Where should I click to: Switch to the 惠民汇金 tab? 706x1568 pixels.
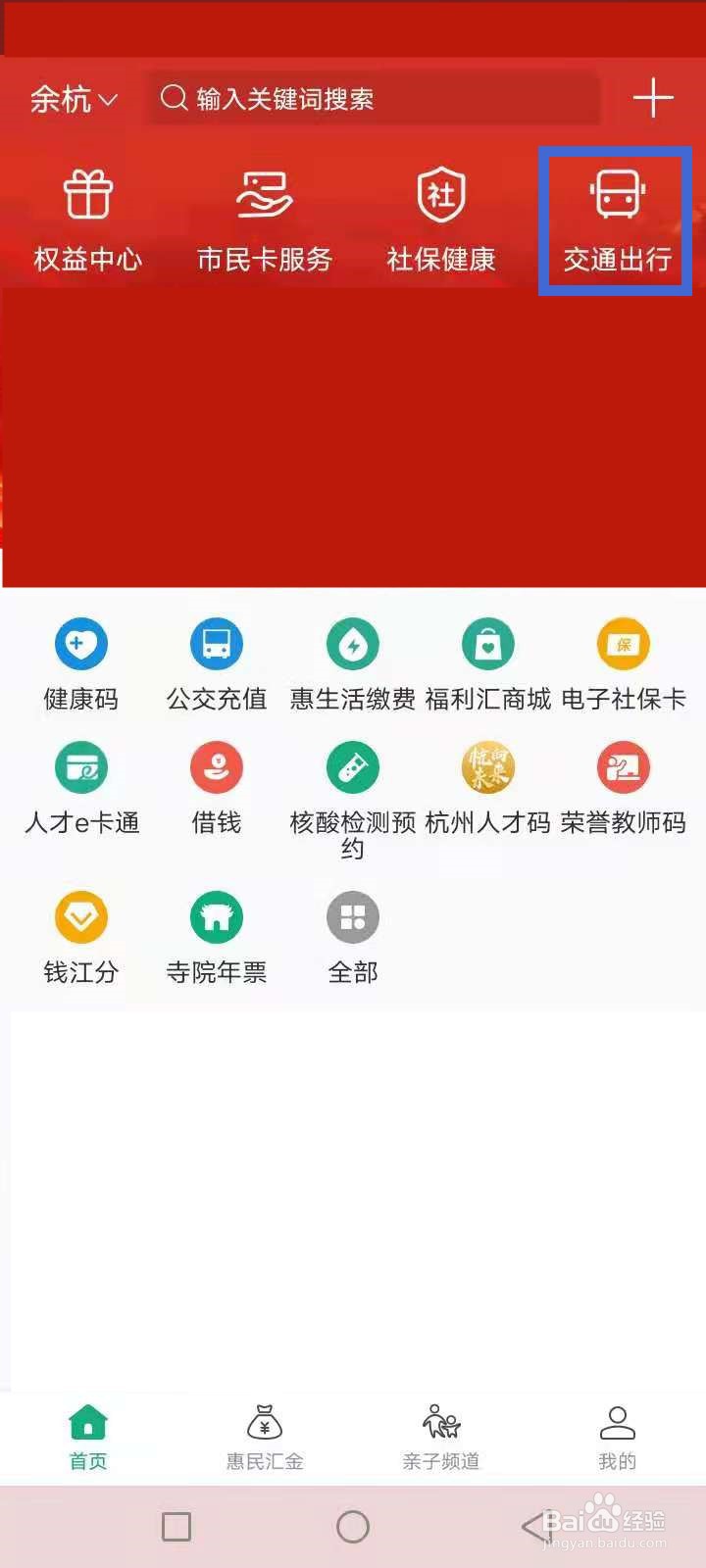point(264,1438)
